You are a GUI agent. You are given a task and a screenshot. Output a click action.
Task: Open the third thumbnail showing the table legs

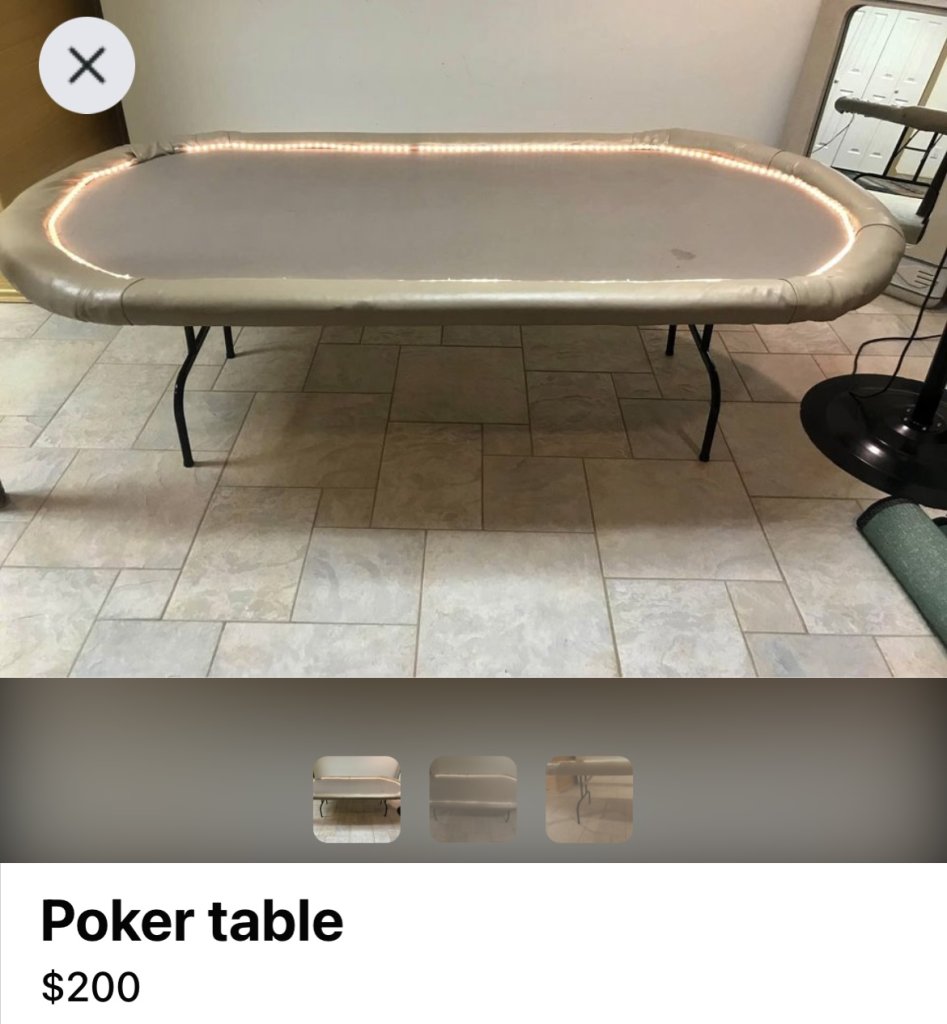(589, 799)
